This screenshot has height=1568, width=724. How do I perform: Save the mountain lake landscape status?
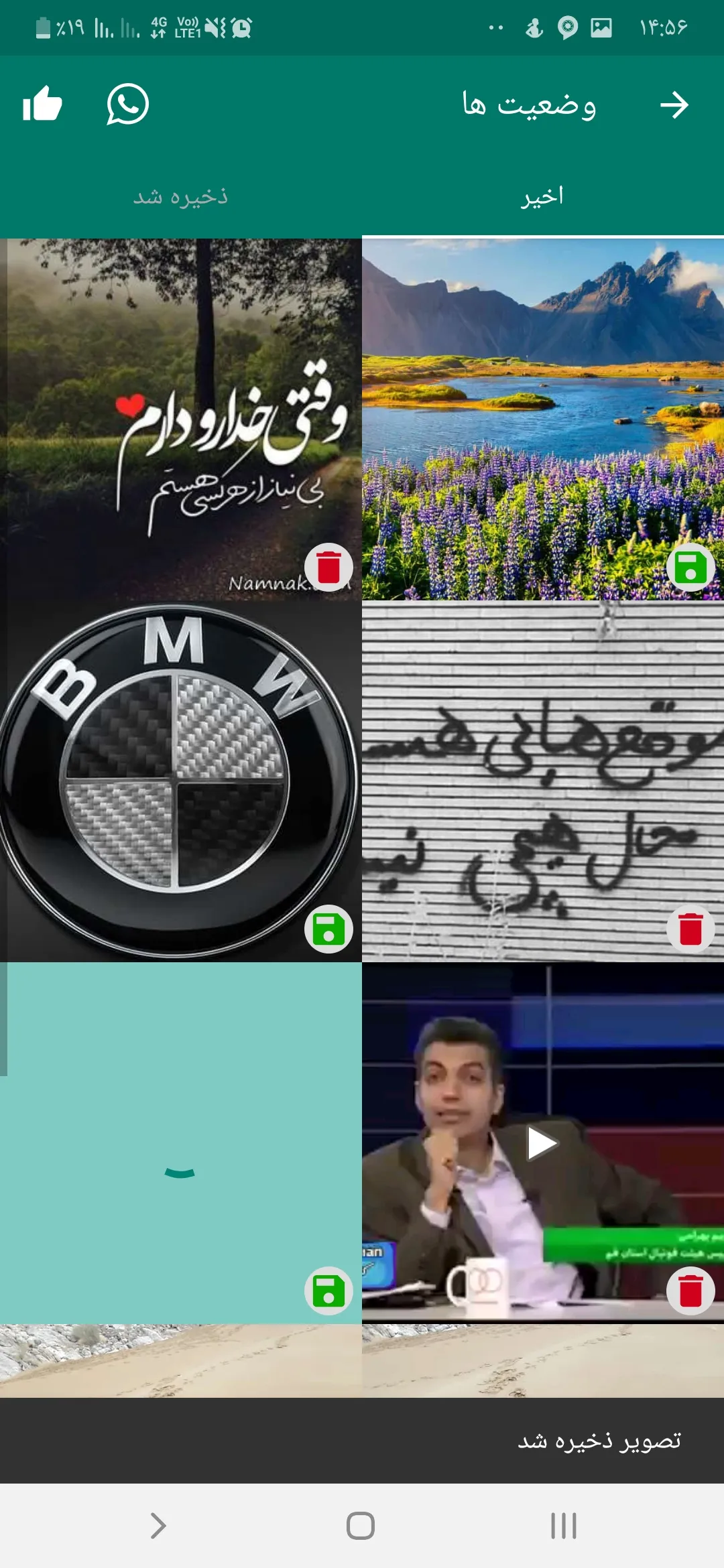point(690,568)
